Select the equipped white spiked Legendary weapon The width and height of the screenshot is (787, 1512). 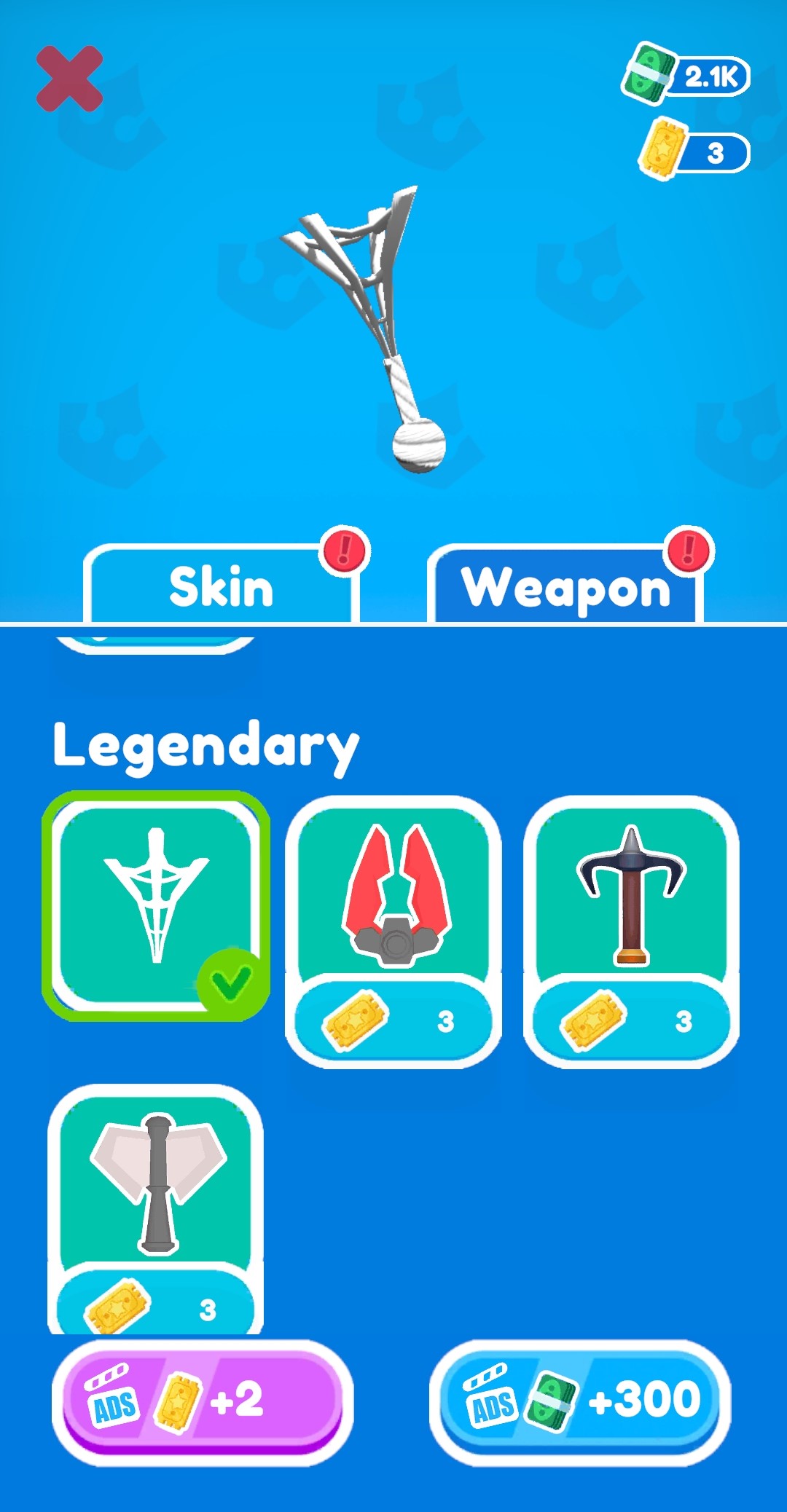pyautogui.click(x=156, y=905)
